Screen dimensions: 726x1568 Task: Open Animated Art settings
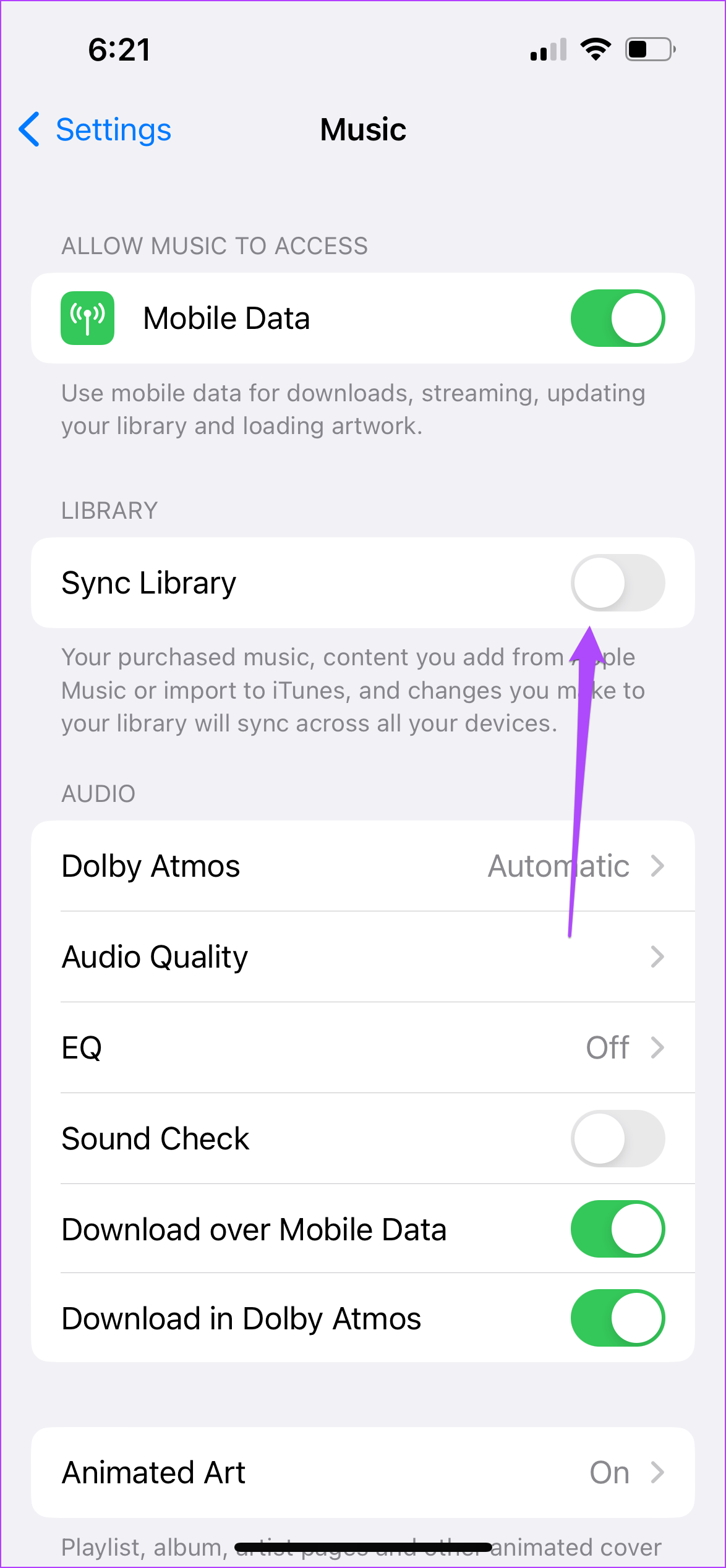click(363, 1472)
